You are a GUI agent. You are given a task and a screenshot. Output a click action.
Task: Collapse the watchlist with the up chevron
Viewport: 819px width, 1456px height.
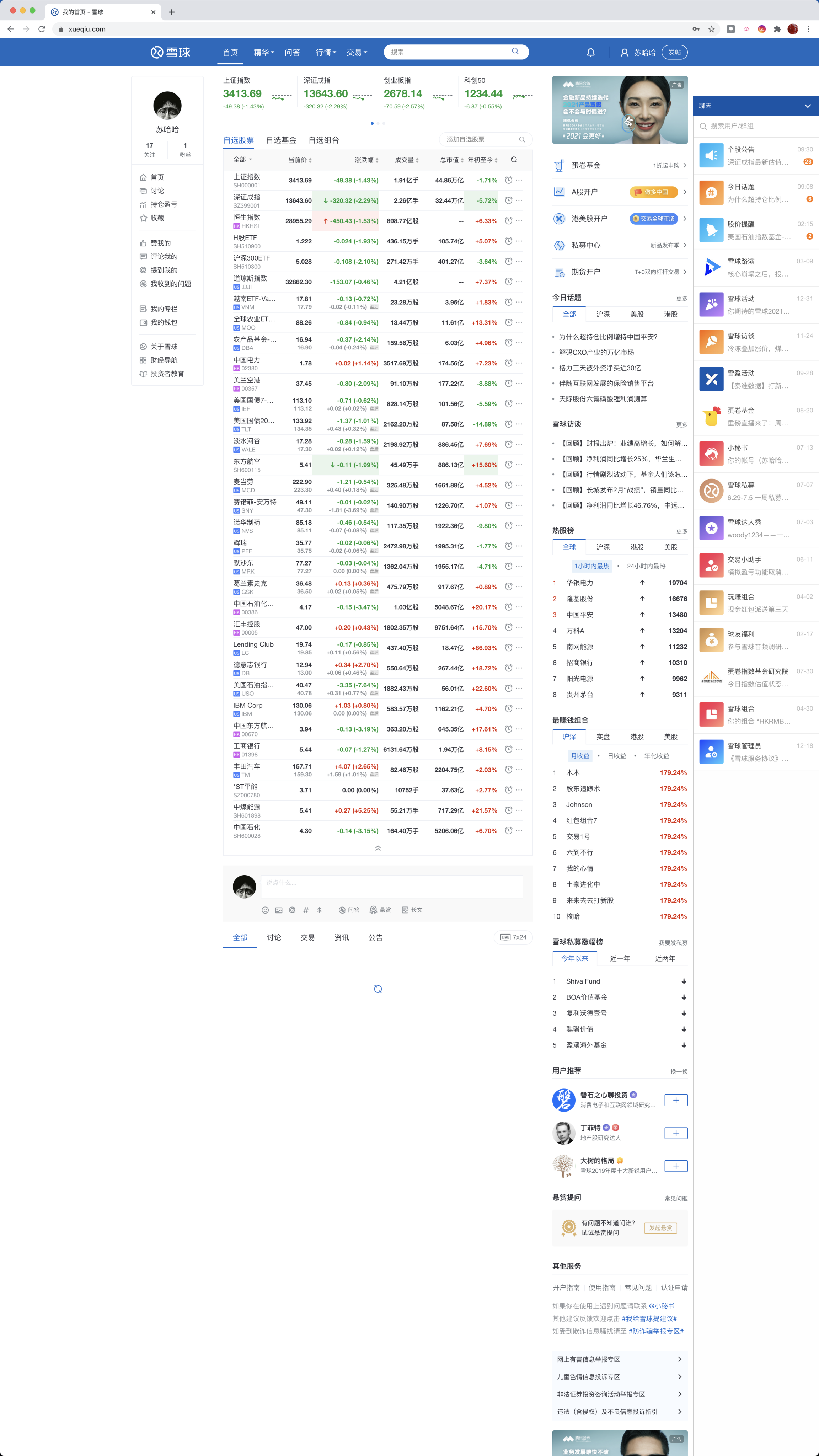pyautogui.click(x=378, y=849)
